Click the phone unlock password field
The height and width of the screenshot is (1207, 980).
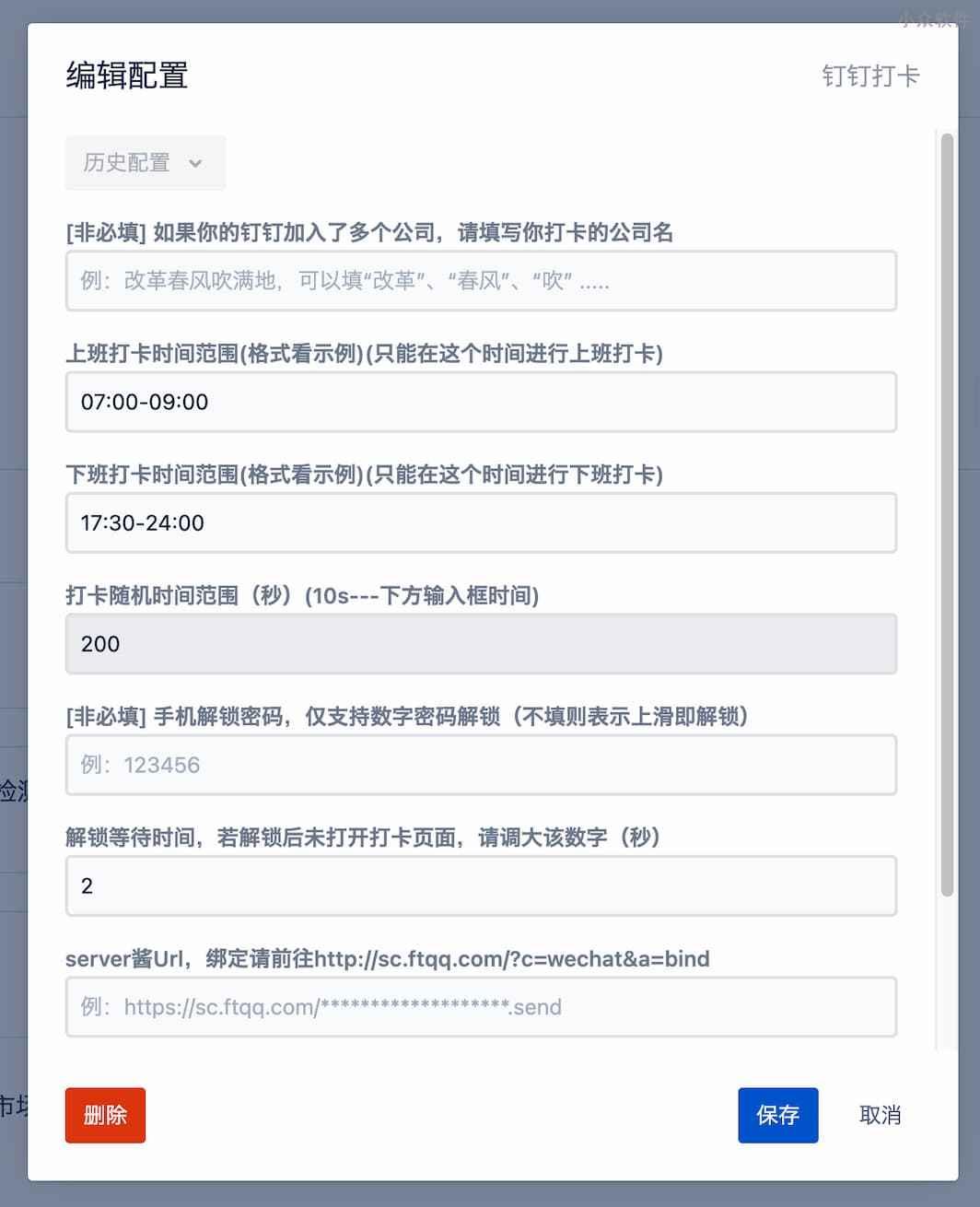481,765
